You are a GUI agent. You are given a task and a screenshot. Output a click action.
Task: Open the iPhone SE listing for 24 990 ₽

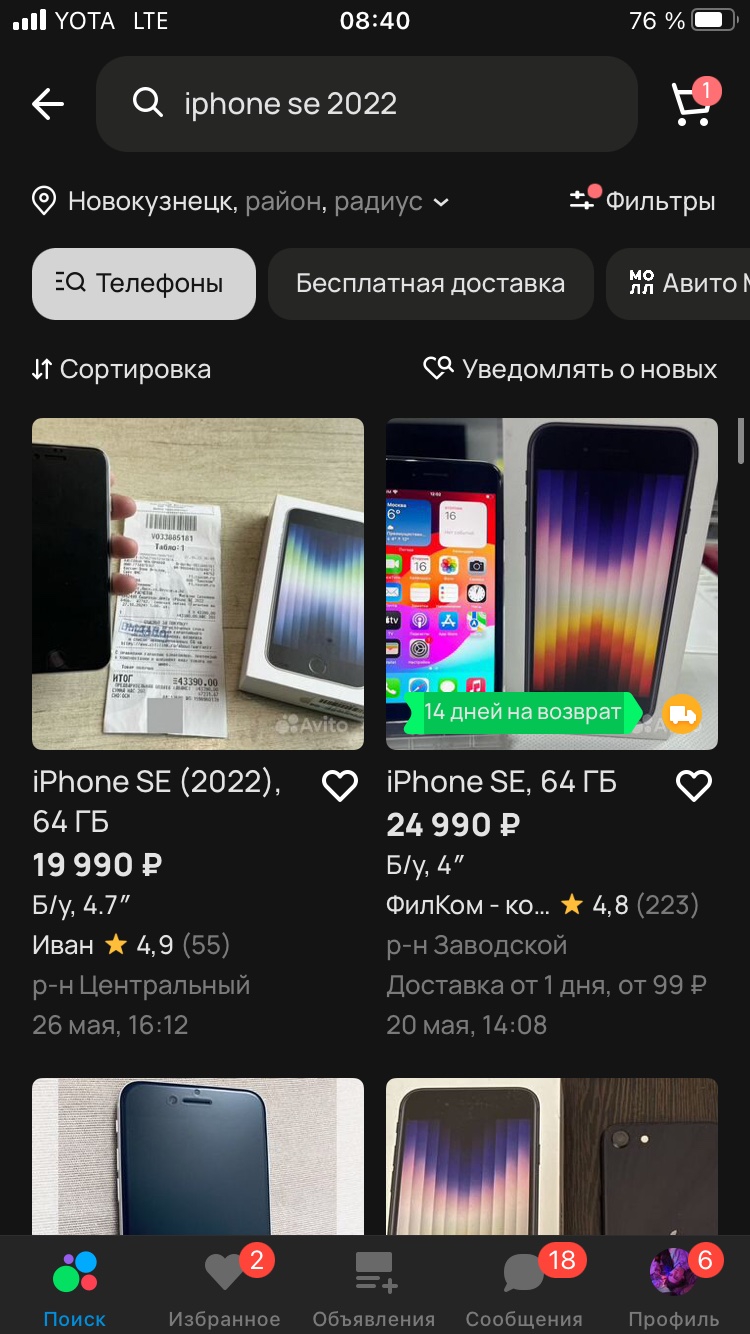(x=551, y=584)
